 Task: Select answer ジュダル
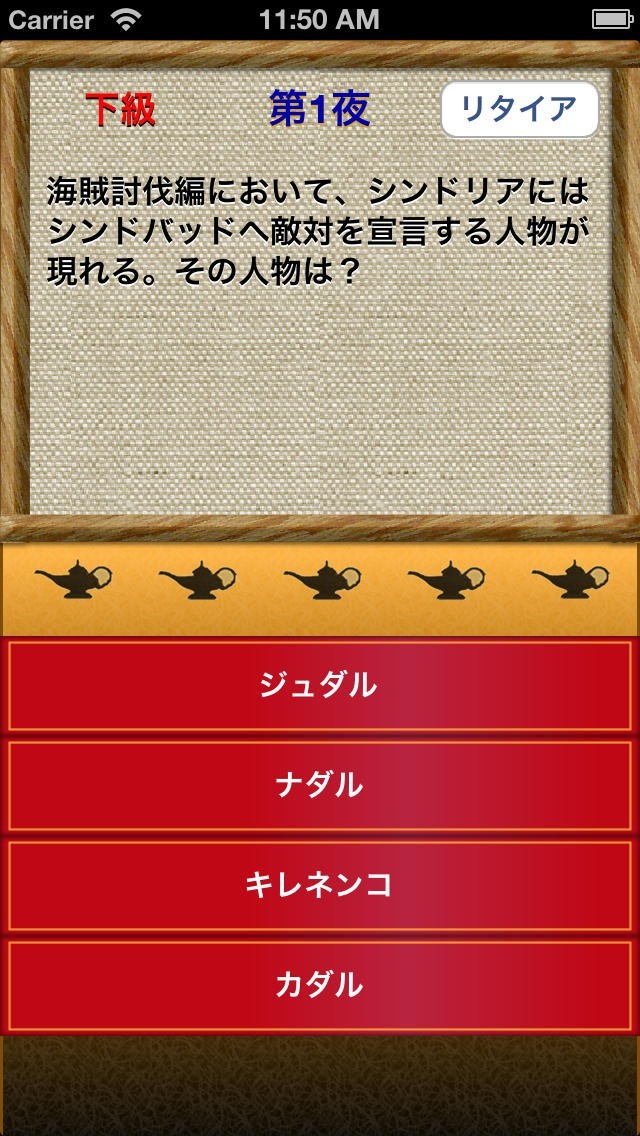coord(319,686)
